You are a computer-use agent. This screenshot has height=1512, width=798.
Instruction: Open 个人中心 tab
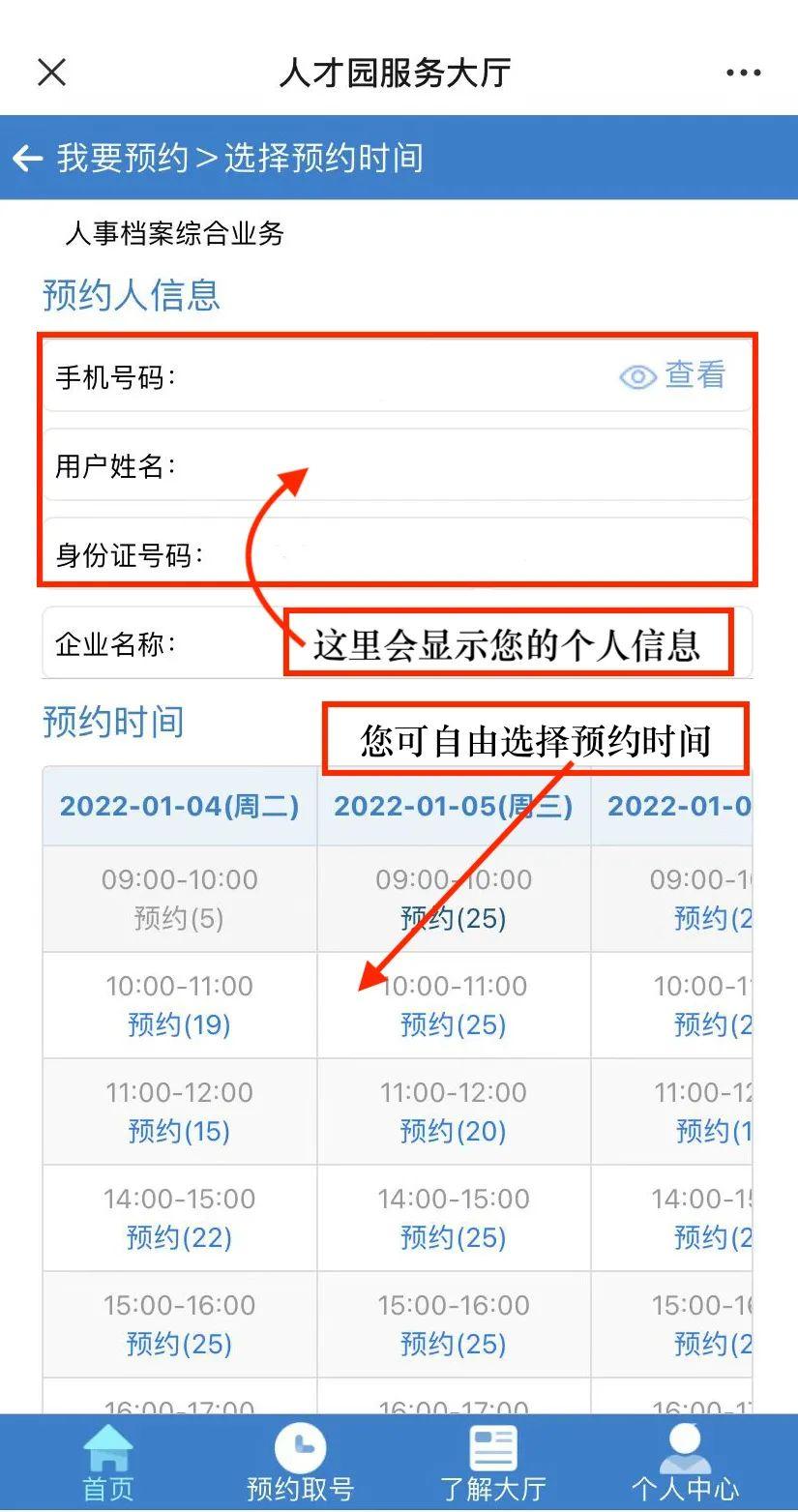(685, 1464)
